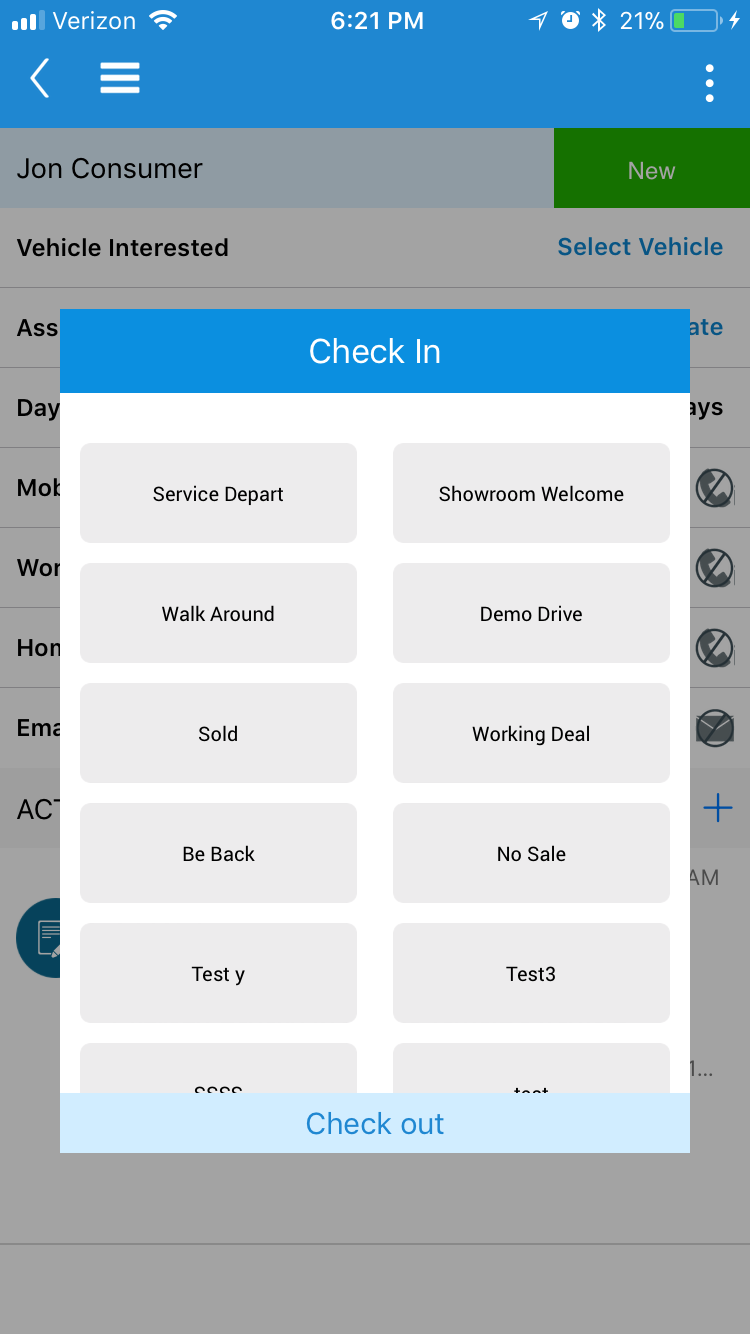This screenshot has width=750, height=1334.
Task: Add an activity with the plus icon
Action: pyautogui.click(x=717, y=808)
